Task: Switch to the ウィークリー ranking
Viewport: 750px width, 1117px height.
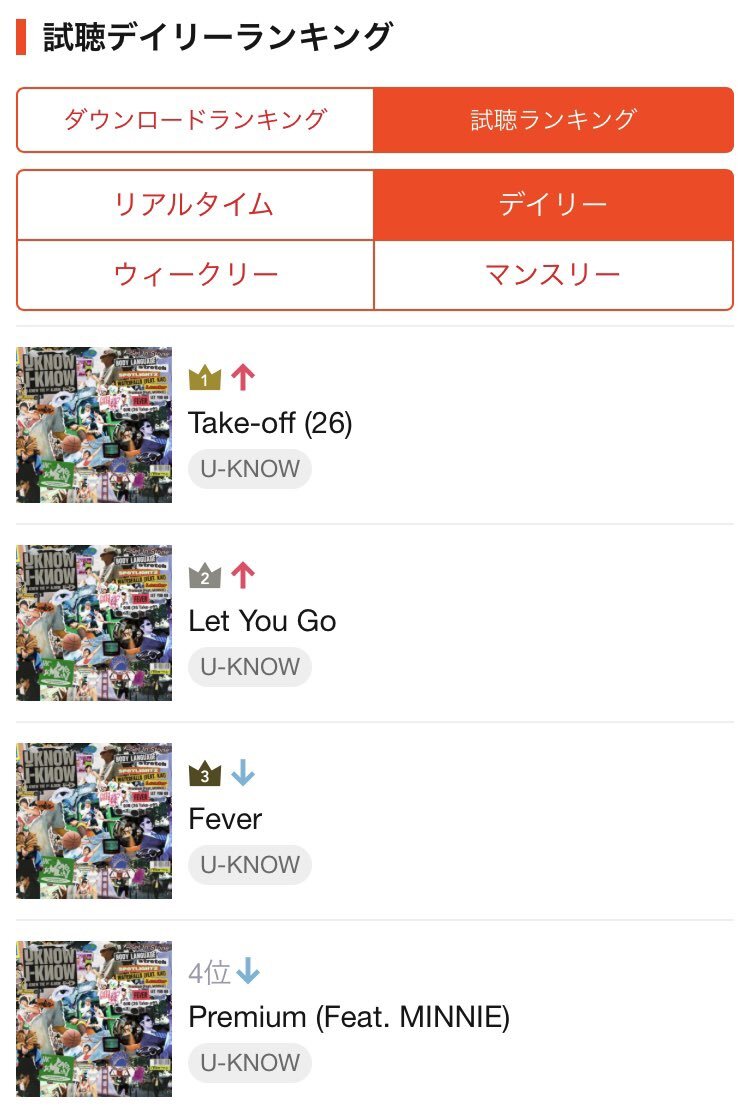Action: pos(195,275)
